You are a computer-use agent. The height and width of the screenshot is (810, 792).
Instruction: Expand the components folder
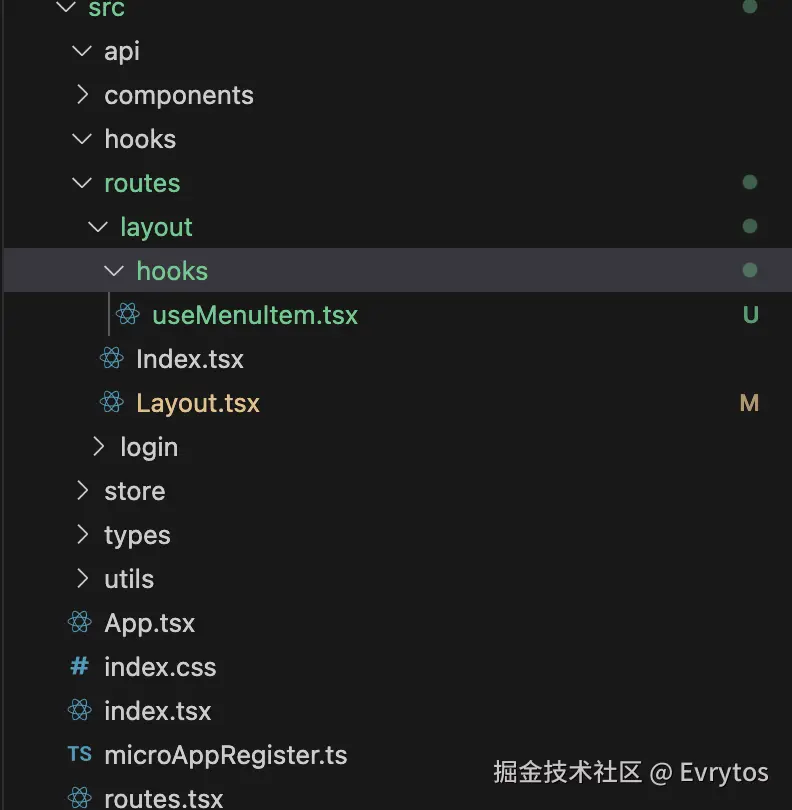tap(178, 95)
